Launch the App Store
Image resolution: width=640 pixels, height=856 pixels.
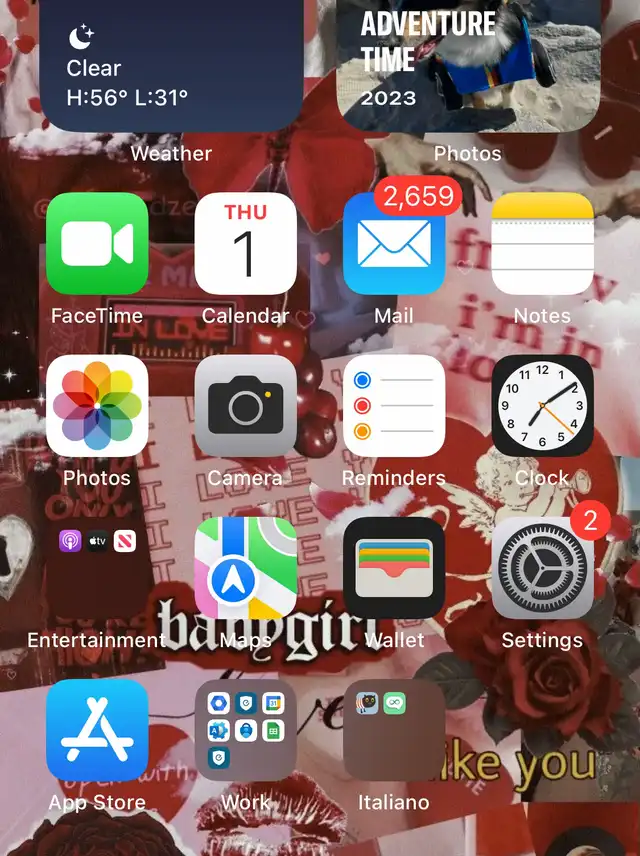[97, 730]
